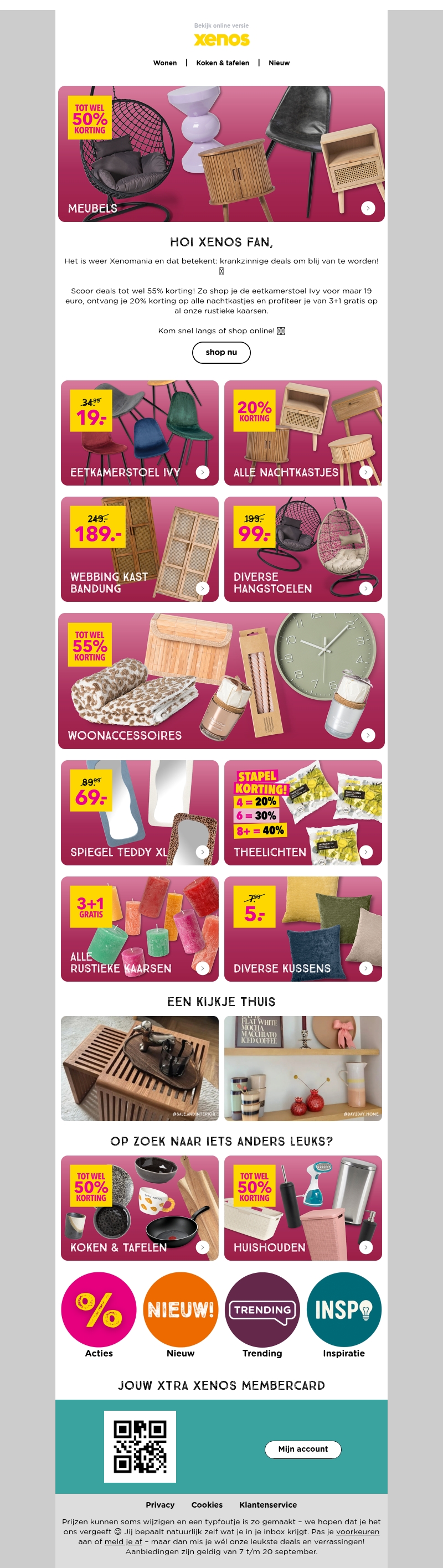
Task: View Webbing kast Bandung card
Action: pos(140,549)
